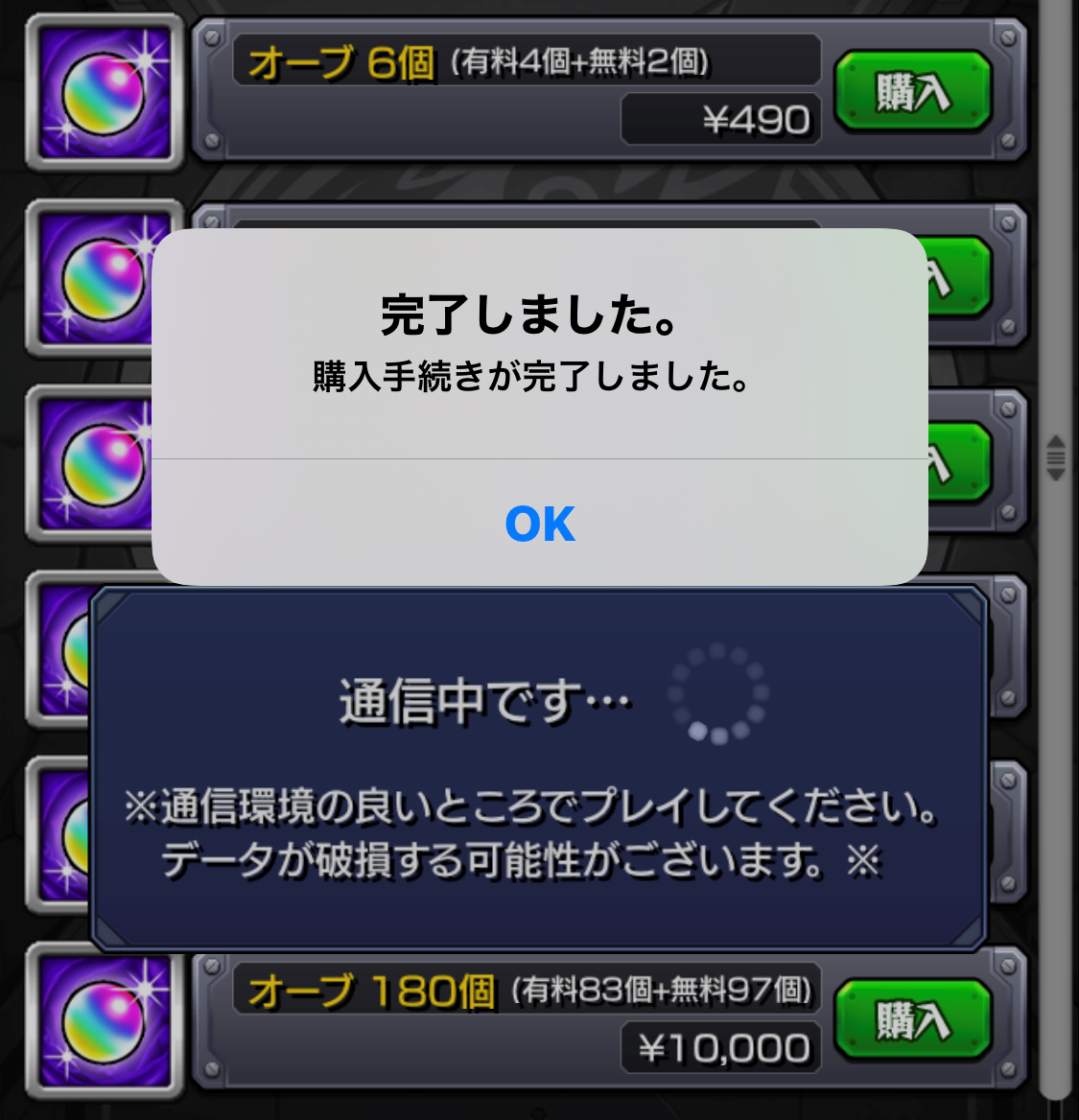Screen dimensions: 1079x1120
Task: Tap 購入 for the 180 orb ¥10,000 pack
Action: click(x=912, y=1019)
